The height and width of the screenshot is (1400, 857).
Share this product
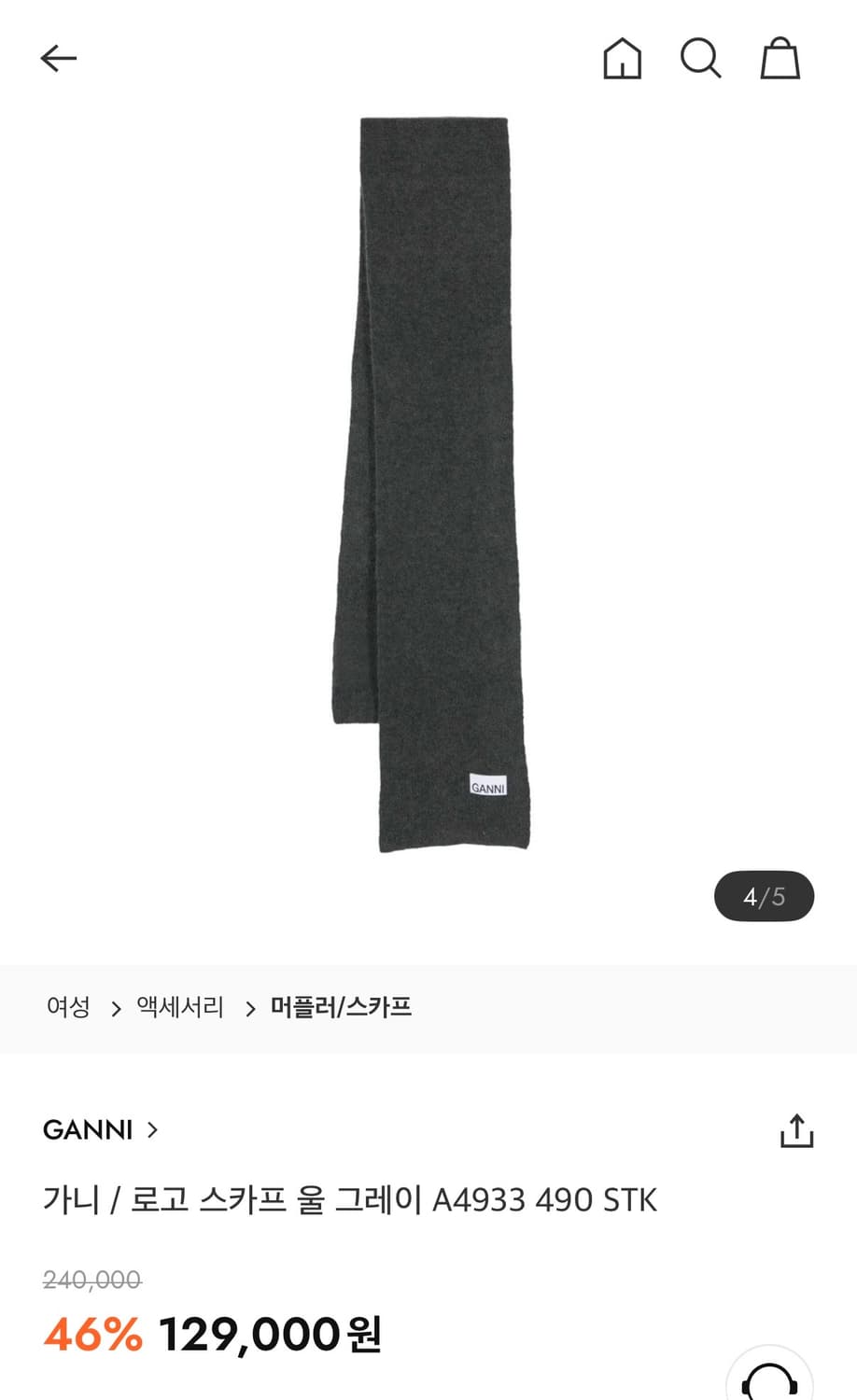click(x=795, y=1130)
